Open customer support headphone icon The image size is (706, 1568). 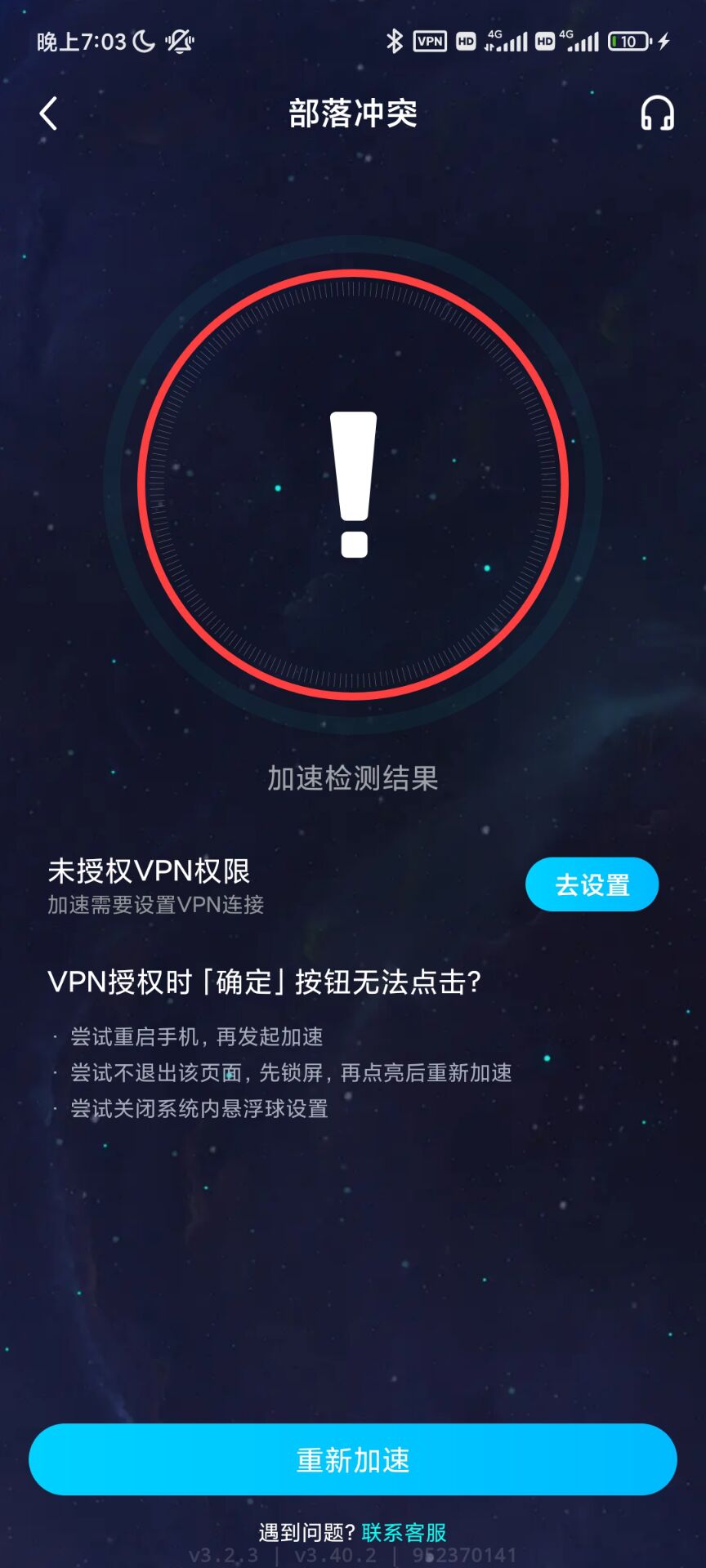click(657, 114)
